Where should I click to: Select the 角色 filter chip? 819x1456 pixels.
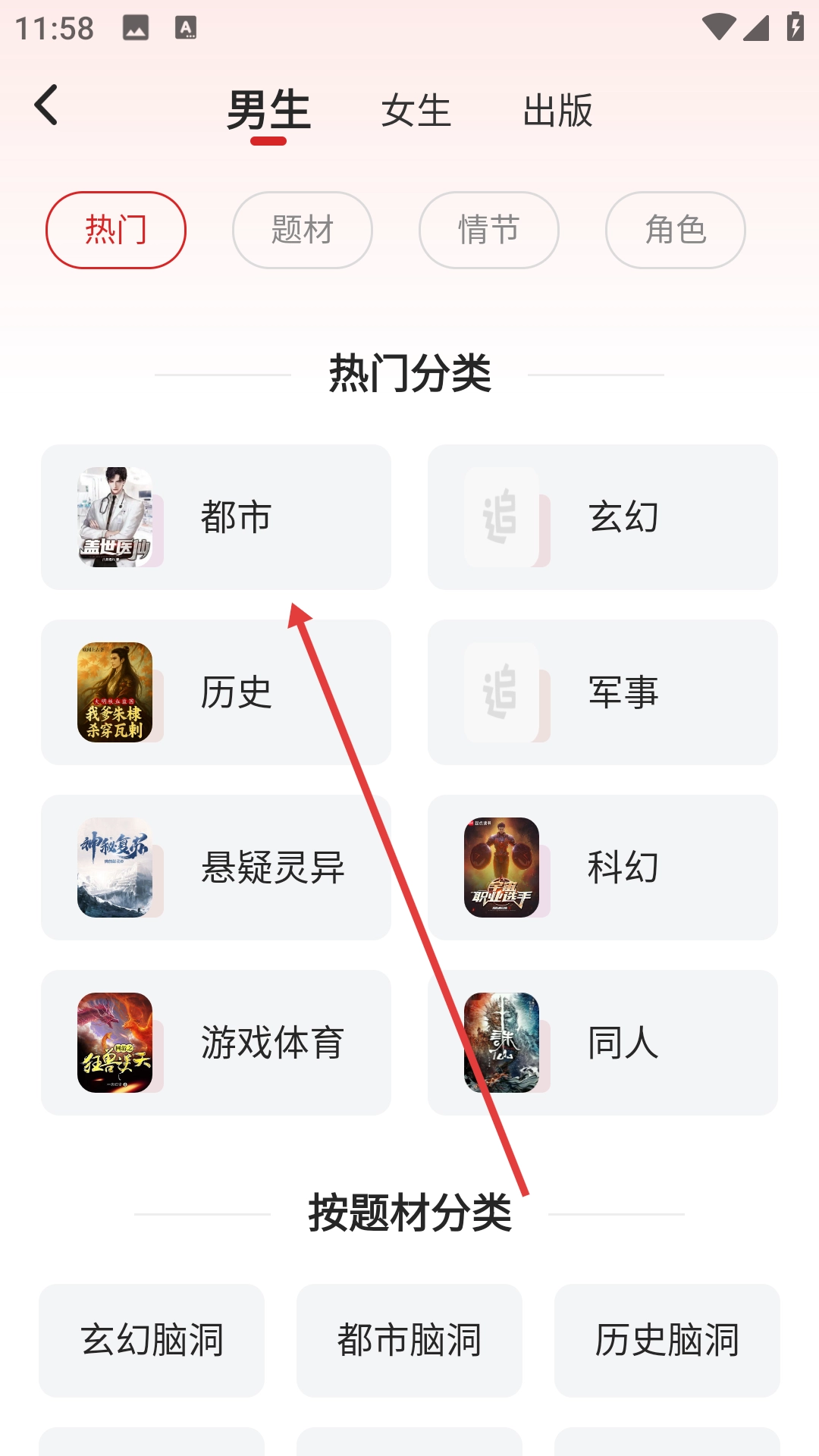tap(676, 230)
